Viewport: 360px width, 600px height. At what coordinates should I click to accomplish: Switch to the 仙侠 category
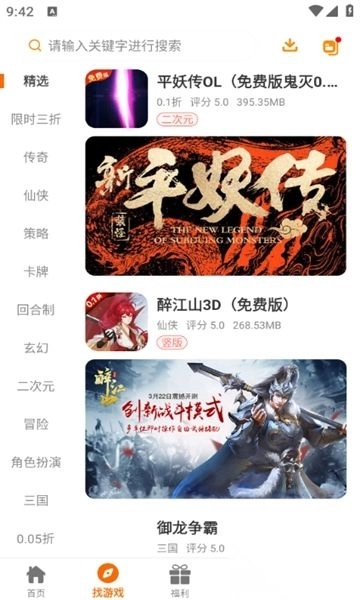(36, 195)
